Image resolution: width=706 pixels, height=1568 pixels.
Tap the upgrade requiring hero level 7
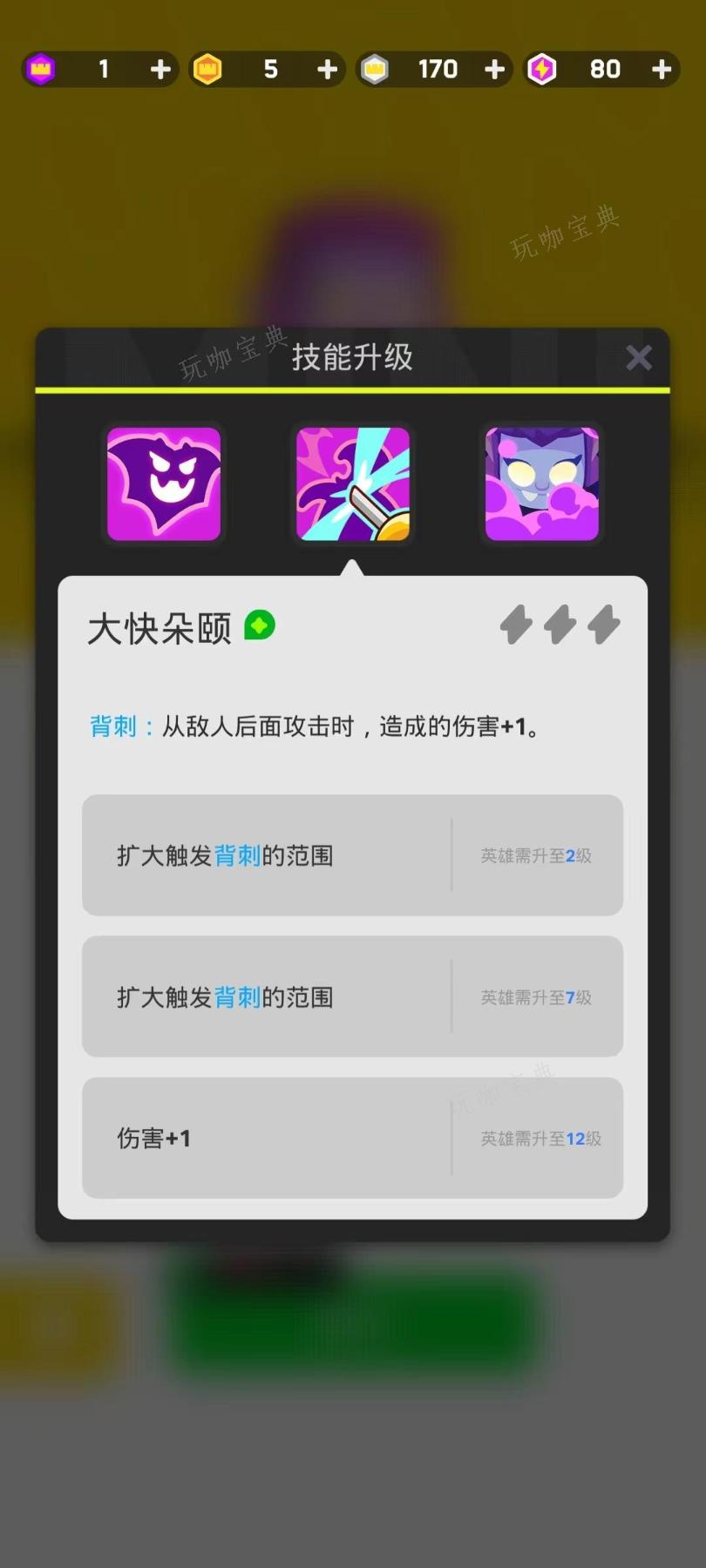click(x=352, y=997)
